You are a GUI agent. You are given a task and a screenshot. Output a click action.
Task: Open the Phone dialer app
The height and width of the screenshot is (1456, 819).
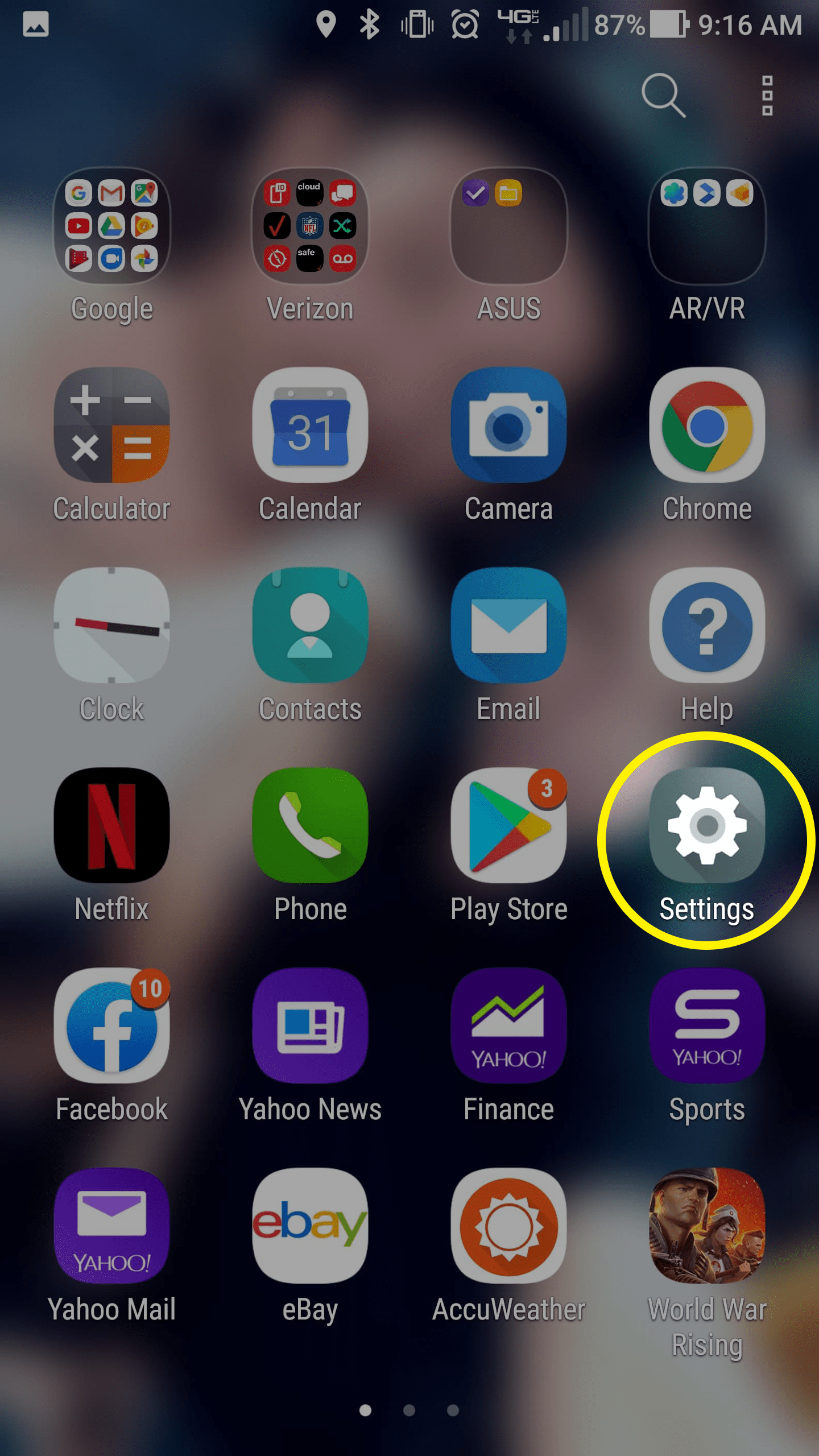(x=310, y=825)
